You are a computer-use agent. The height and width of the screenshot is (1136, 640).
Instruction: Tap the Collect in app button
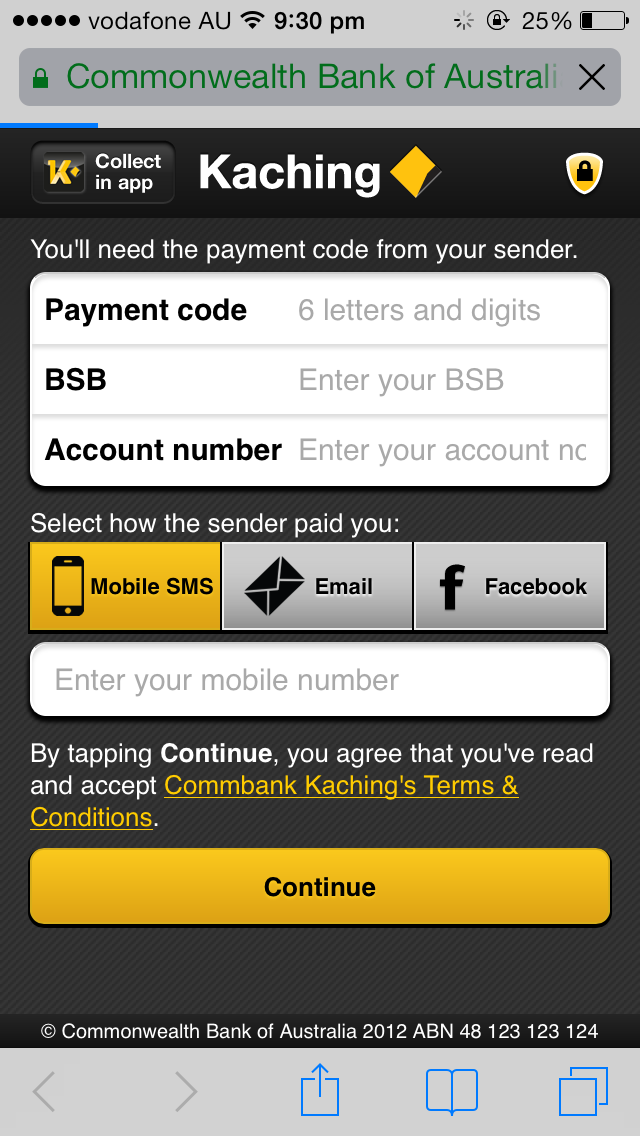pyautogui.click(x=103, y=172)
